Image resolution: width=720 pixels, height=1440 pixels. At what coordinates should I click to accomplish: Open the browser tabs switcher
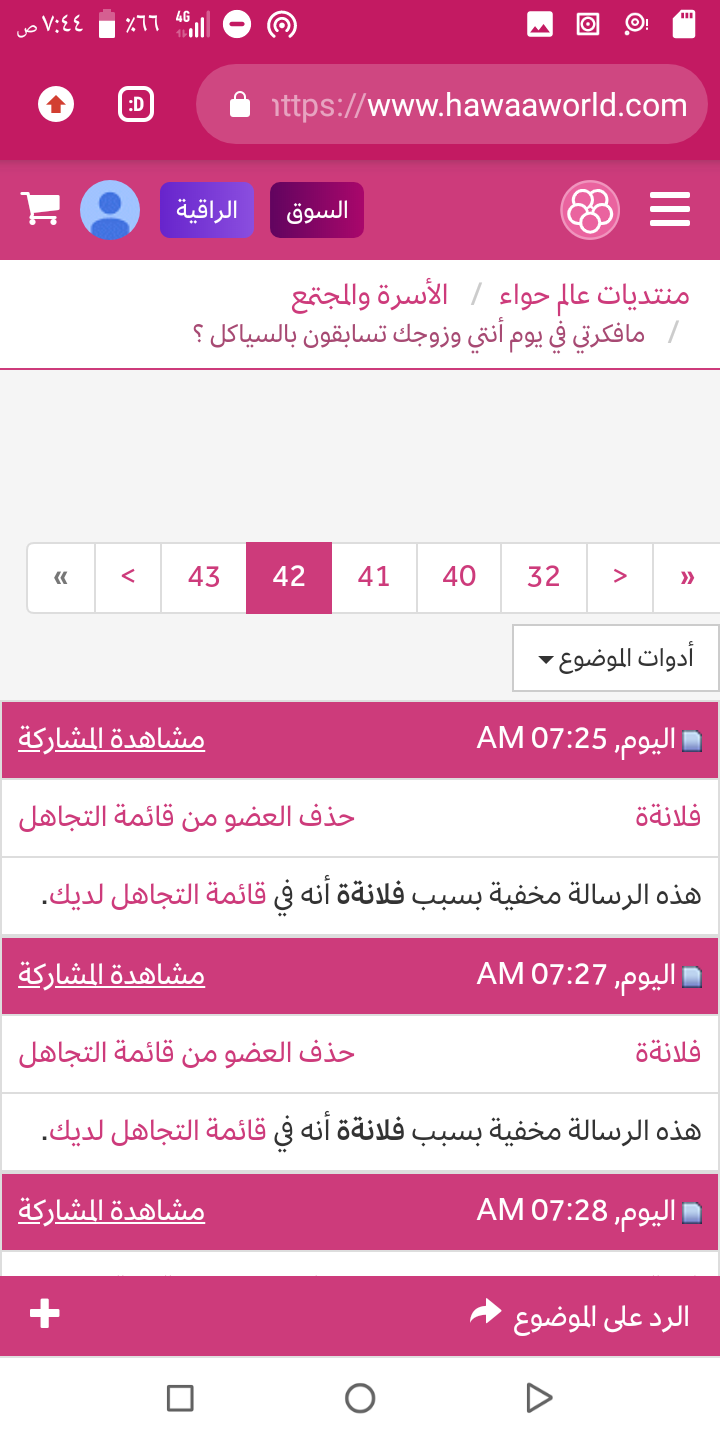coord(136,104)
